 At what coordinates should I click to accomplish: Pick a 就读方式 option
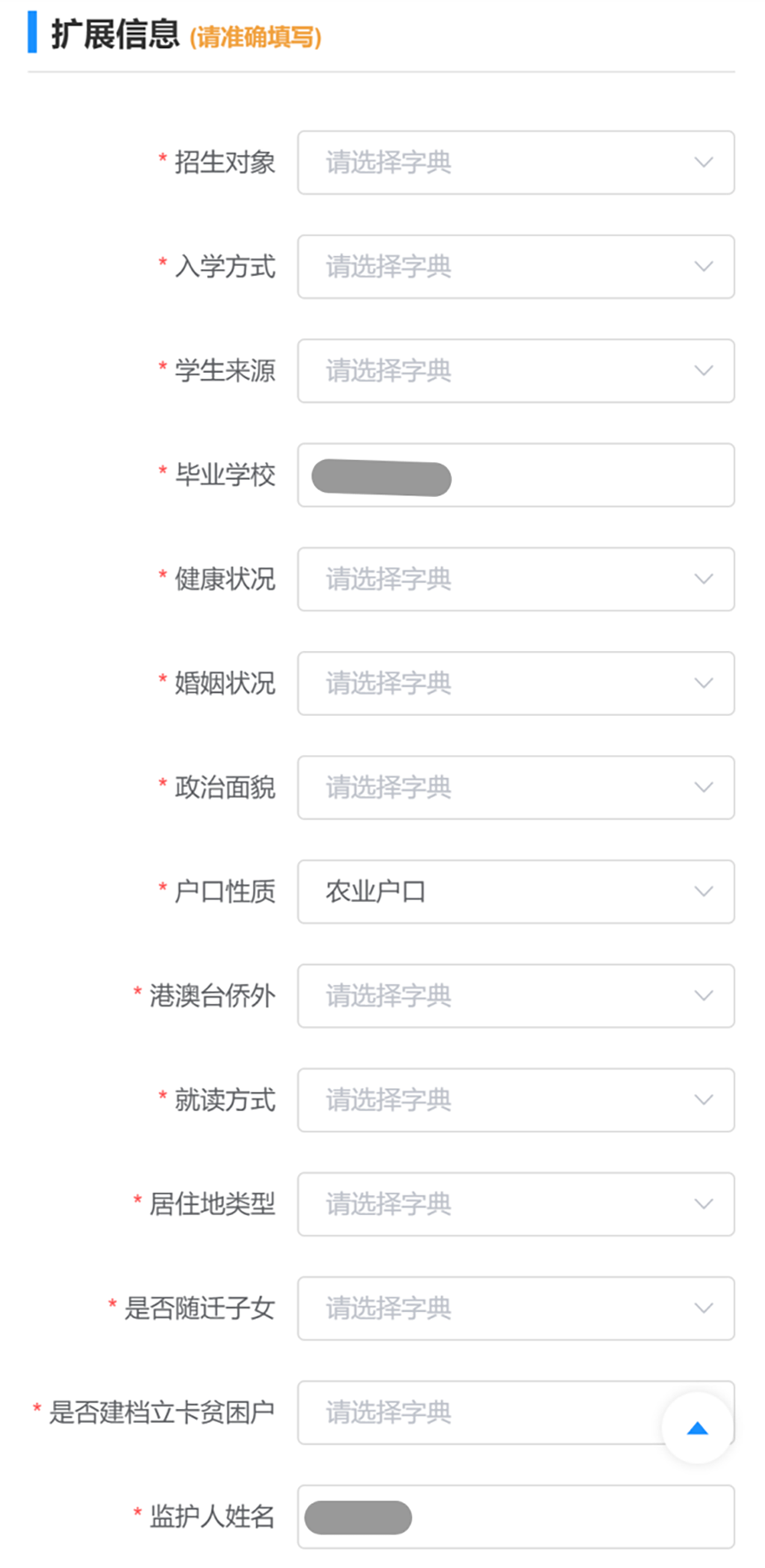tap(515, 1100)
